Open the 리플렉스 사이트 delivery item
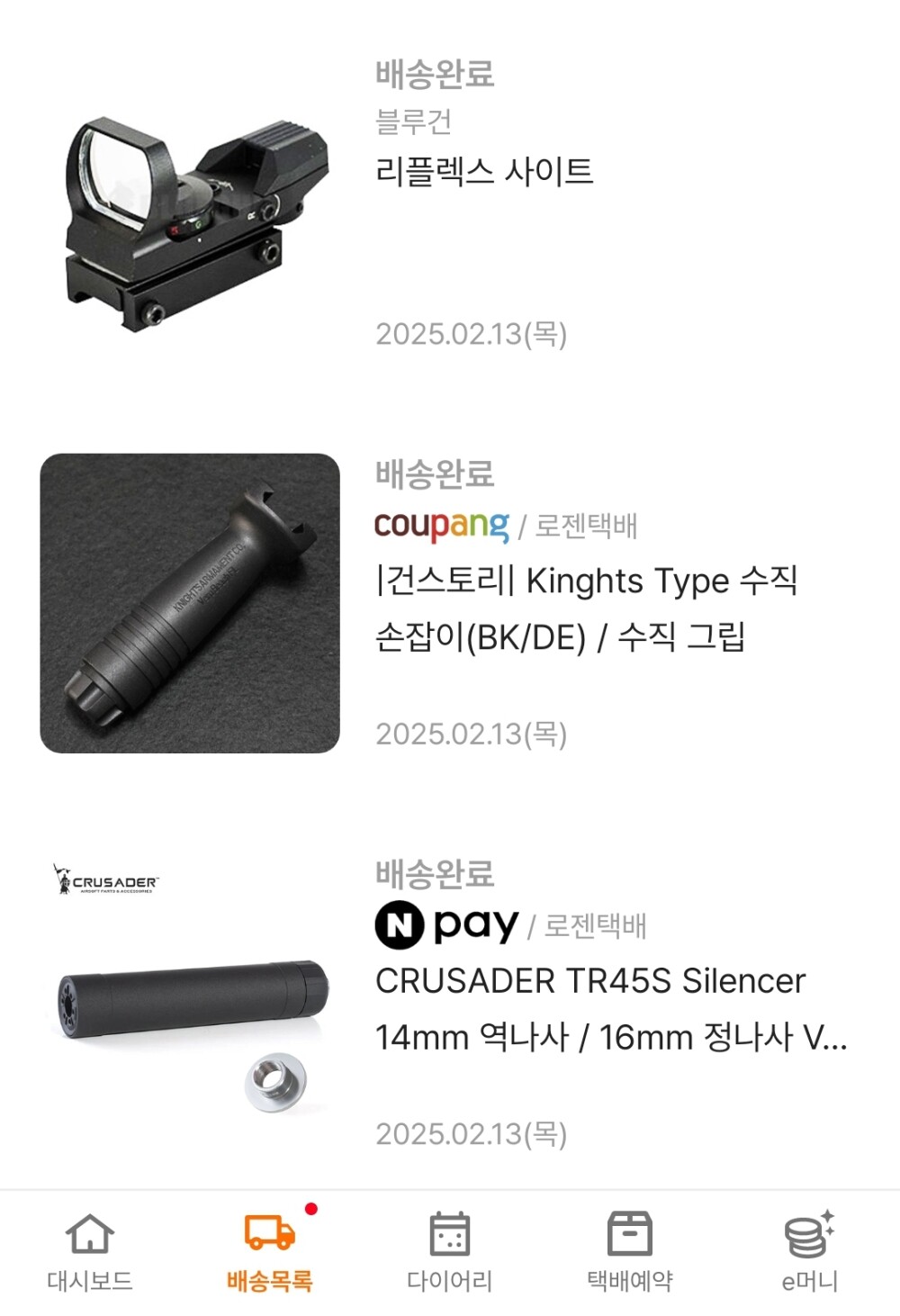Image resolution: width=900 pixels, height=1316 pixels. [484, 172]
